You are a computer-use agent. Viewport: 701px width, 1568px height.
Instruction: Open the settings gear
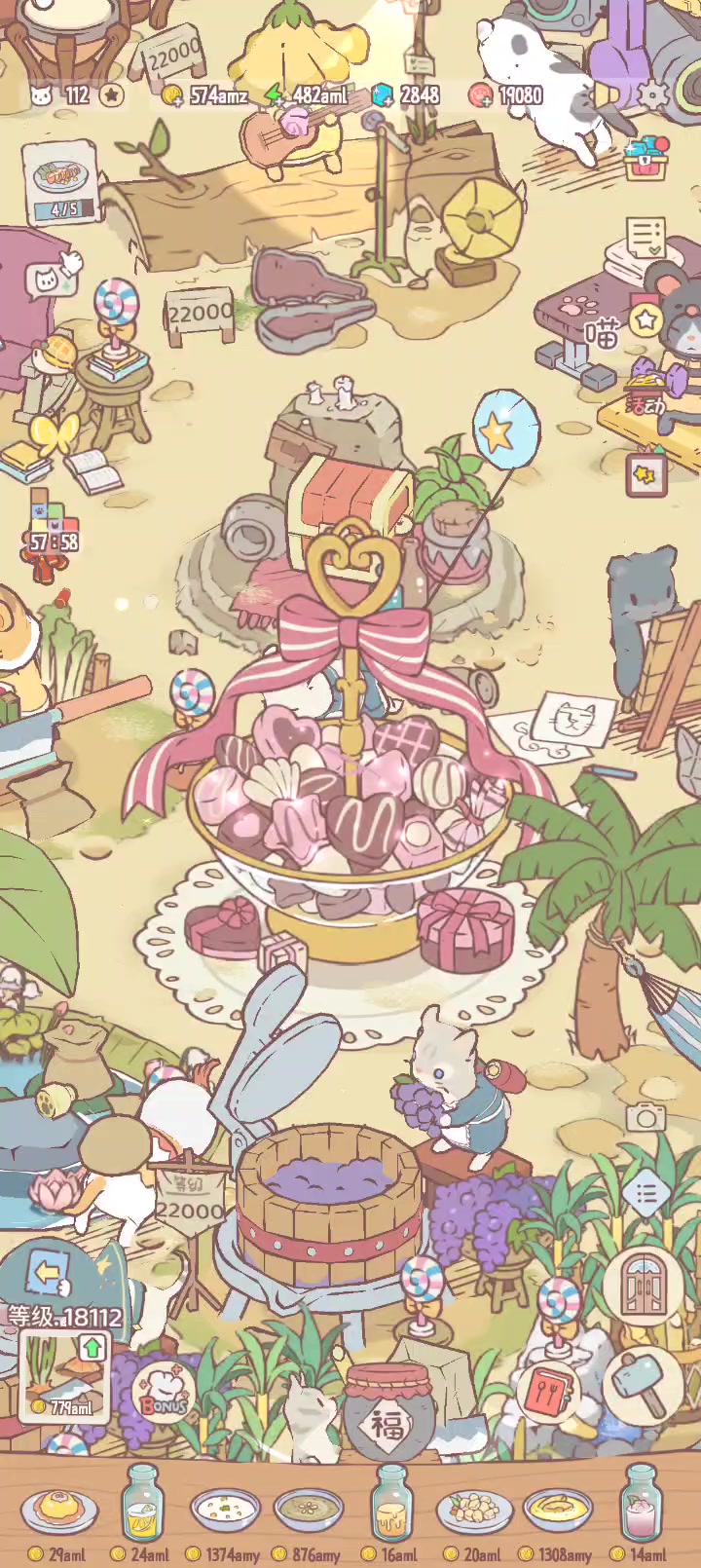(x=651, y=94)
